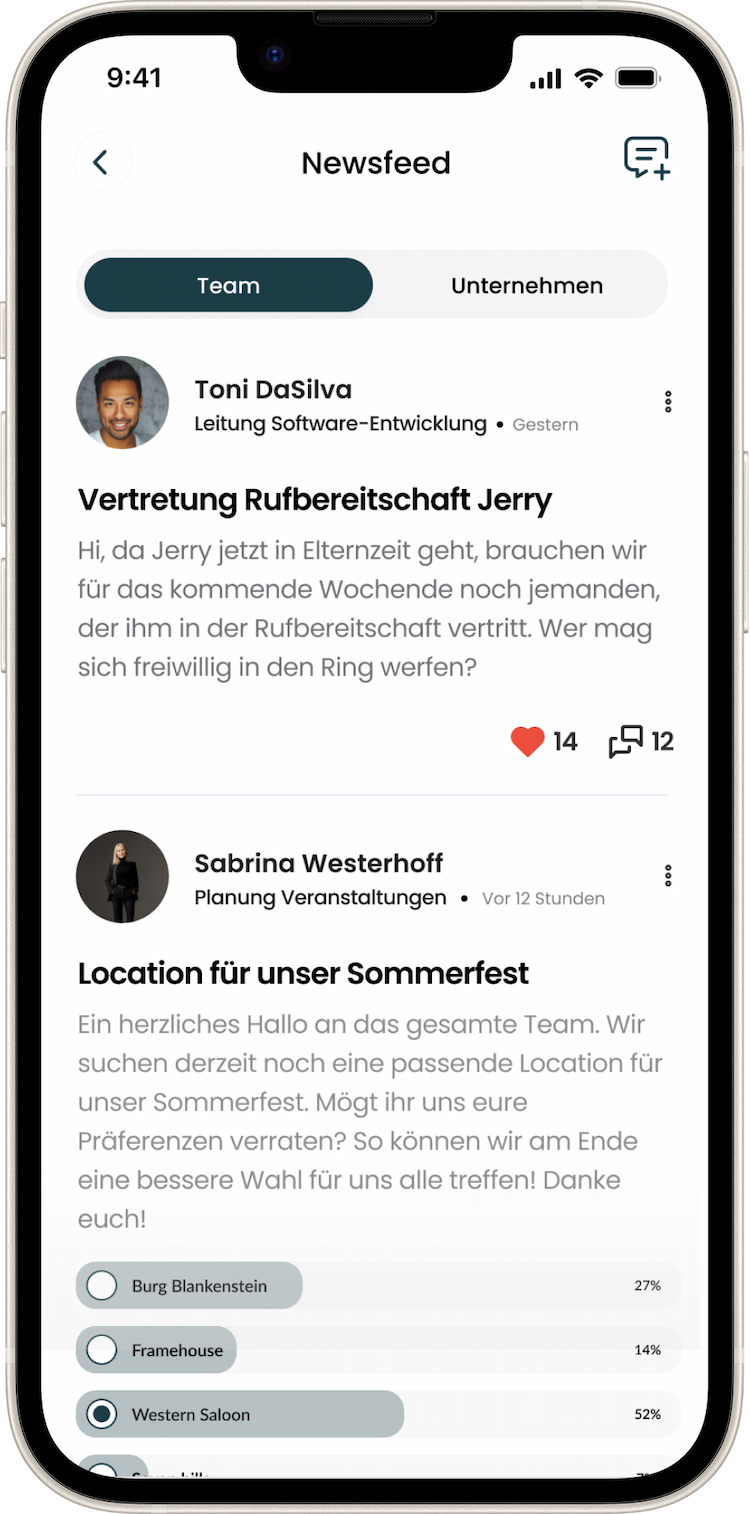Tap the like count showing 14
The image size is (750, 1514).
click(566, 741)
